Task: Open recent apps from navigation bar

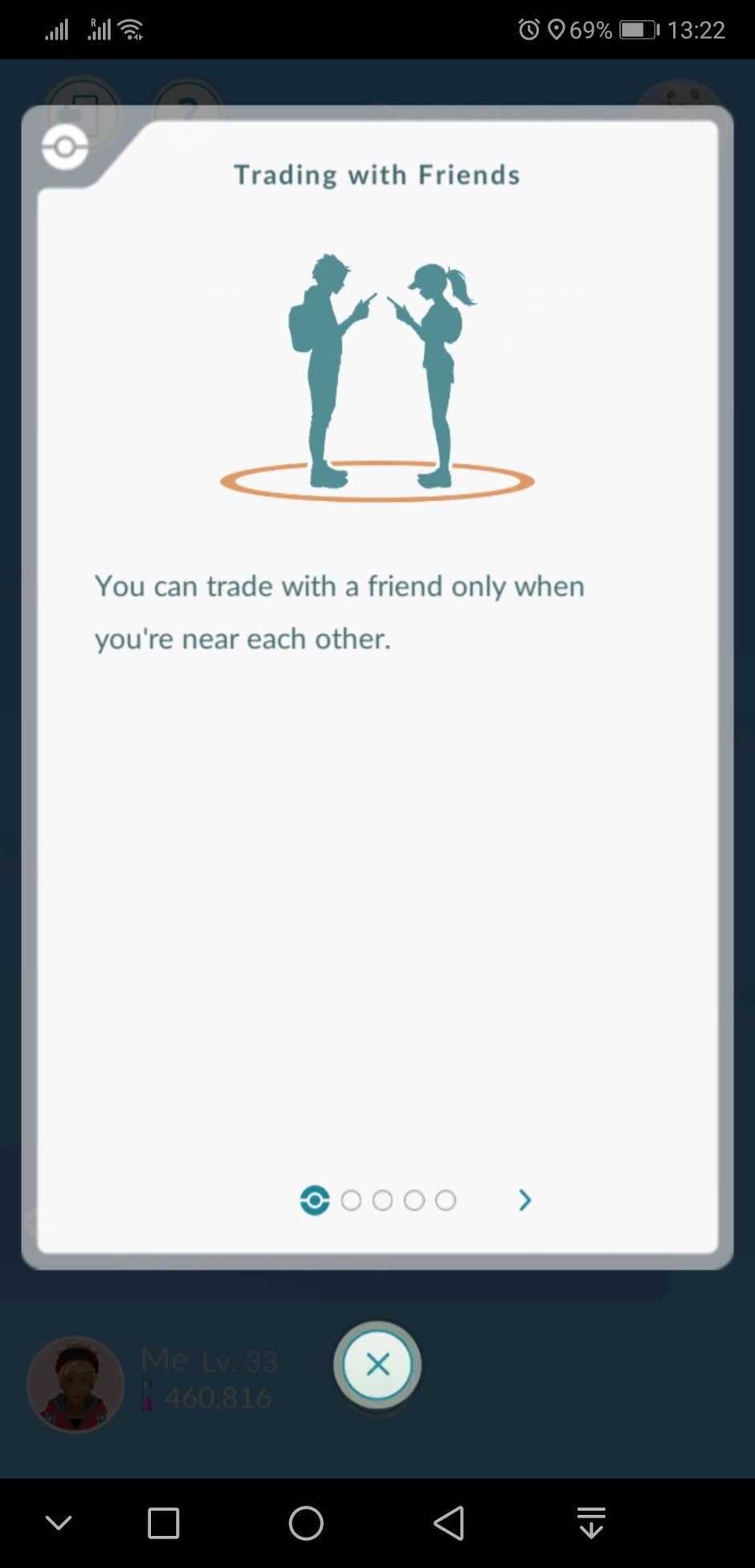Action: [164, 1523]
